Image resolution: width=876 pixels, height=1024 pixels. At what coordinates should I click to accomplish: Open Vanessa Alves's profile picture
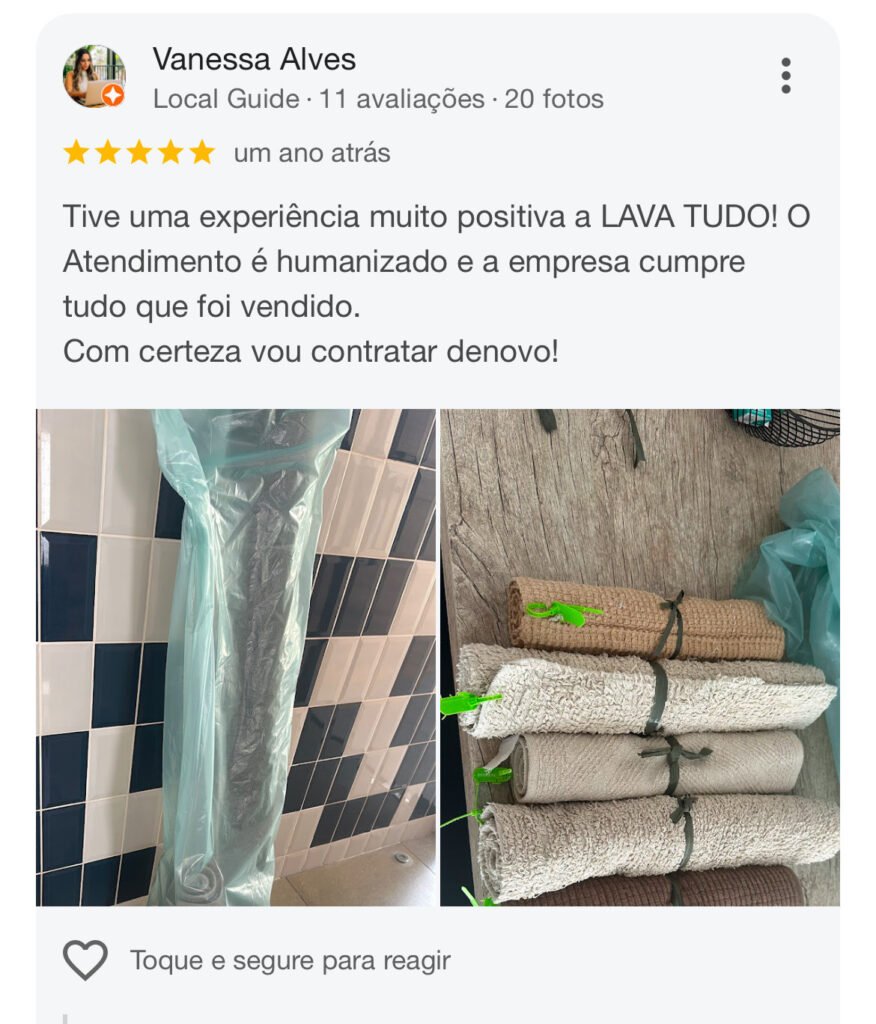[94, 76]
